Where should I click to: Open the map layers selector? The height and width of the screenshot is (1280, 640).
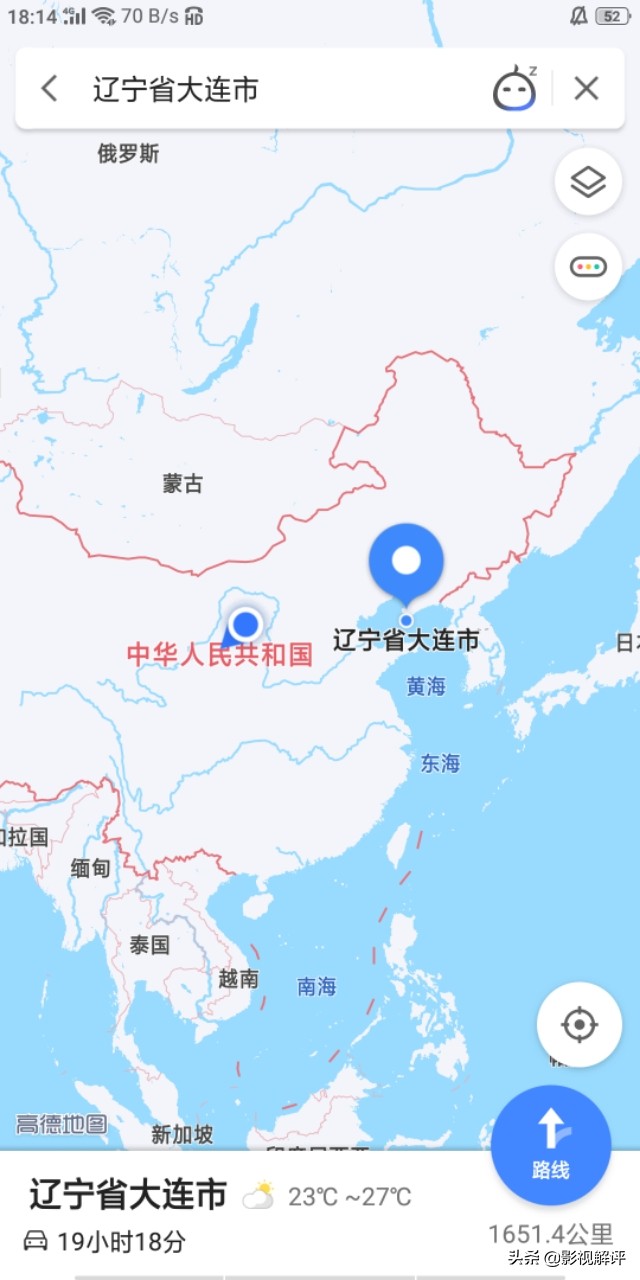click(588, 182)
